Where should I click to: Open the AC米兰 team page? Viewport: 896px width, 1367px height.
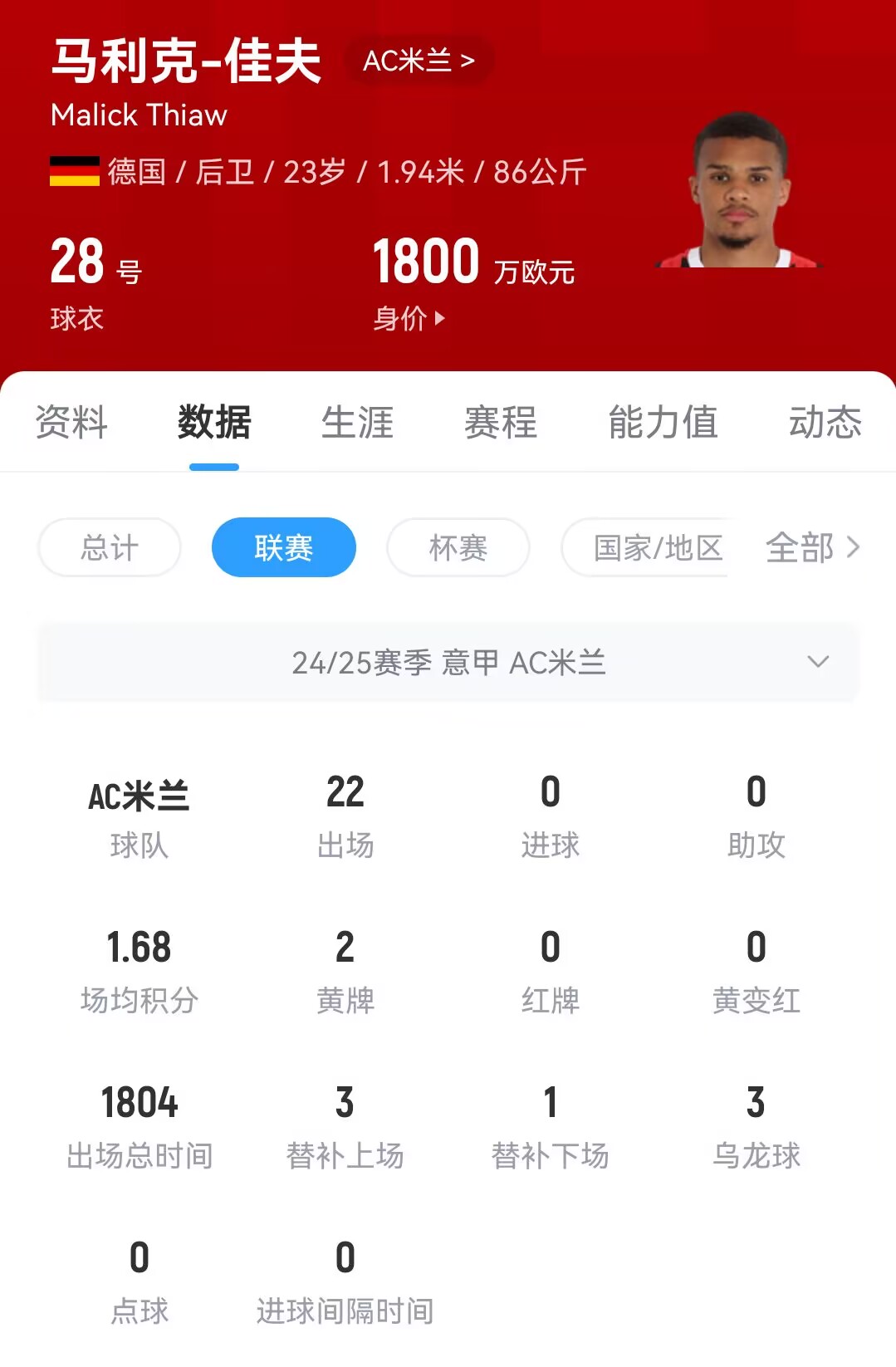click(419, 61)
